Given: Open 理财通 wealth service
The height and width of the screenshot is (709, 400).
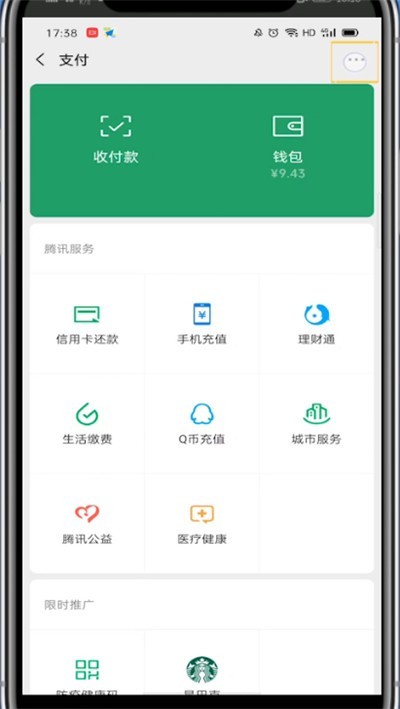Looking at the screenshot, I should (x=316, y=324).
